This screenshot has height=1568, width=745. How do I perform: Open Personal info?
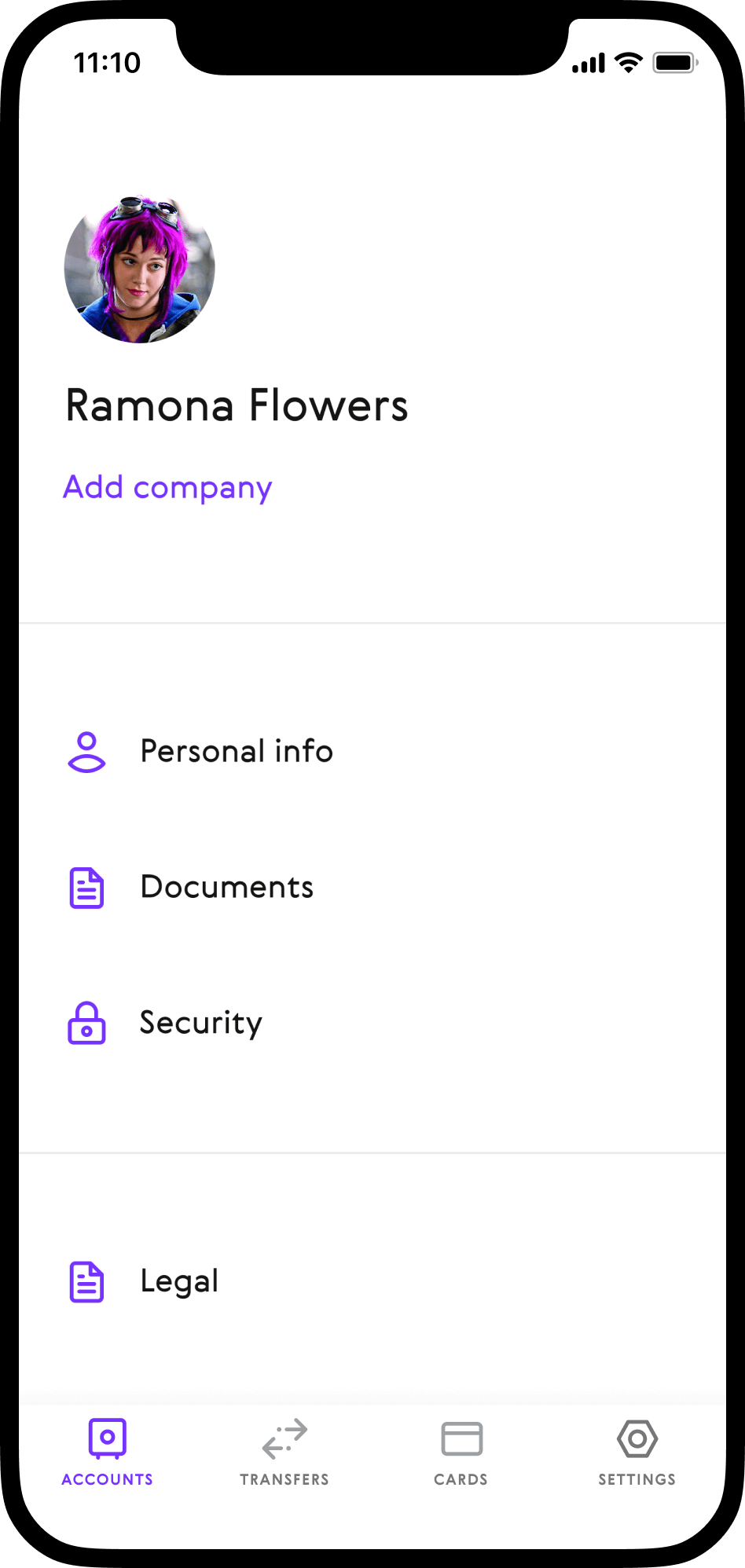(x=236, y=752)
